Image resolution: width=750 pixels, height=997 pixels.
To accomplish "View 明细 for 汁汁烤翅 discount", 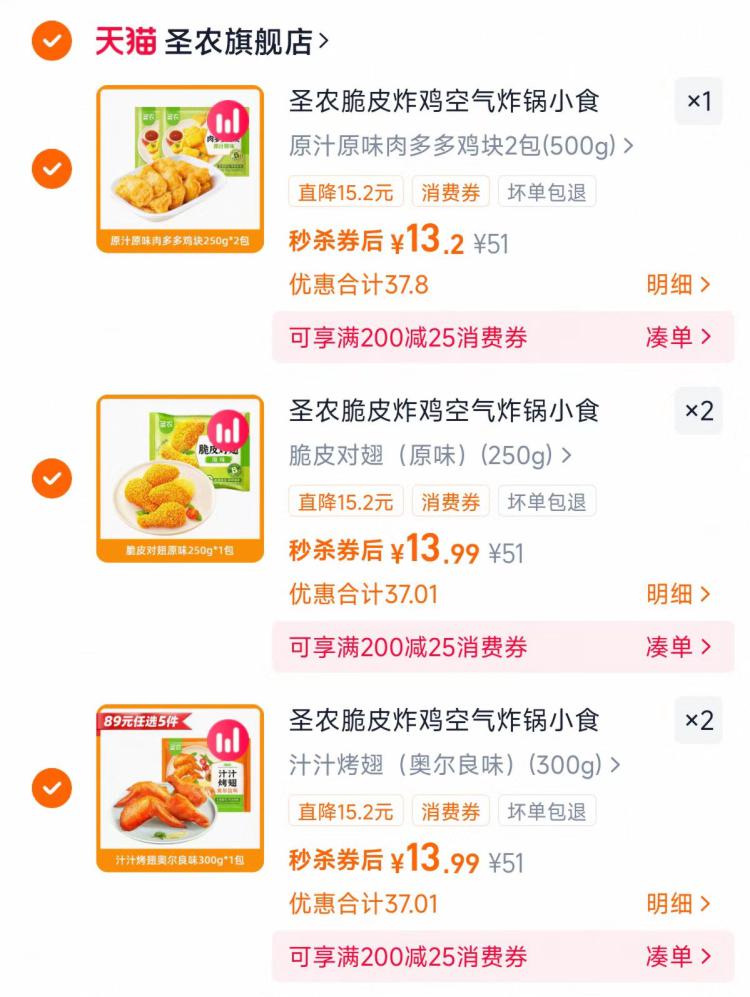I will click(678, 904).
